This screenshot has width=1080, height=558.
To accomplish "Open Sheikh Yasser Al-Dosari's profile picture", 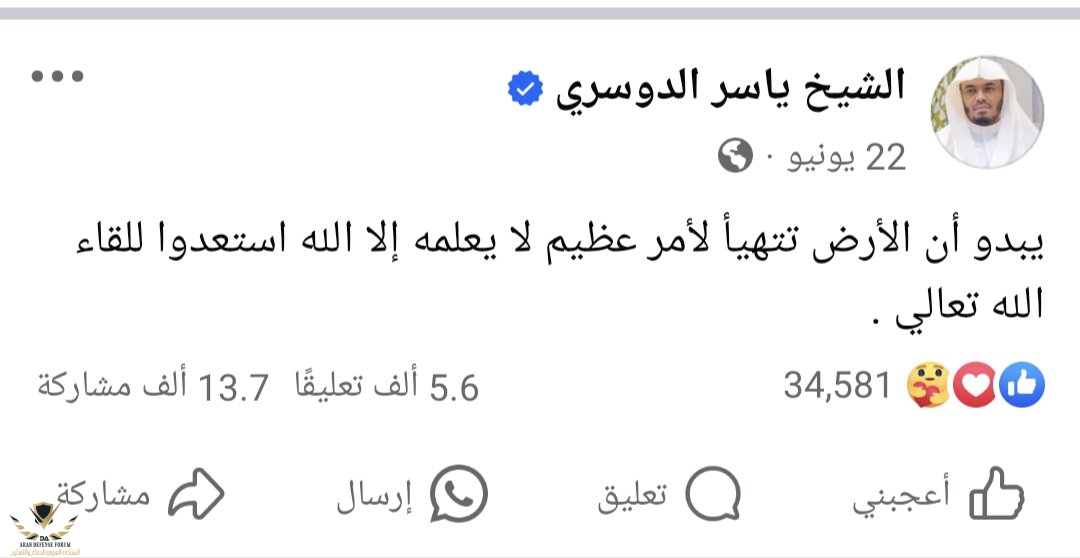I will point(987,112).
